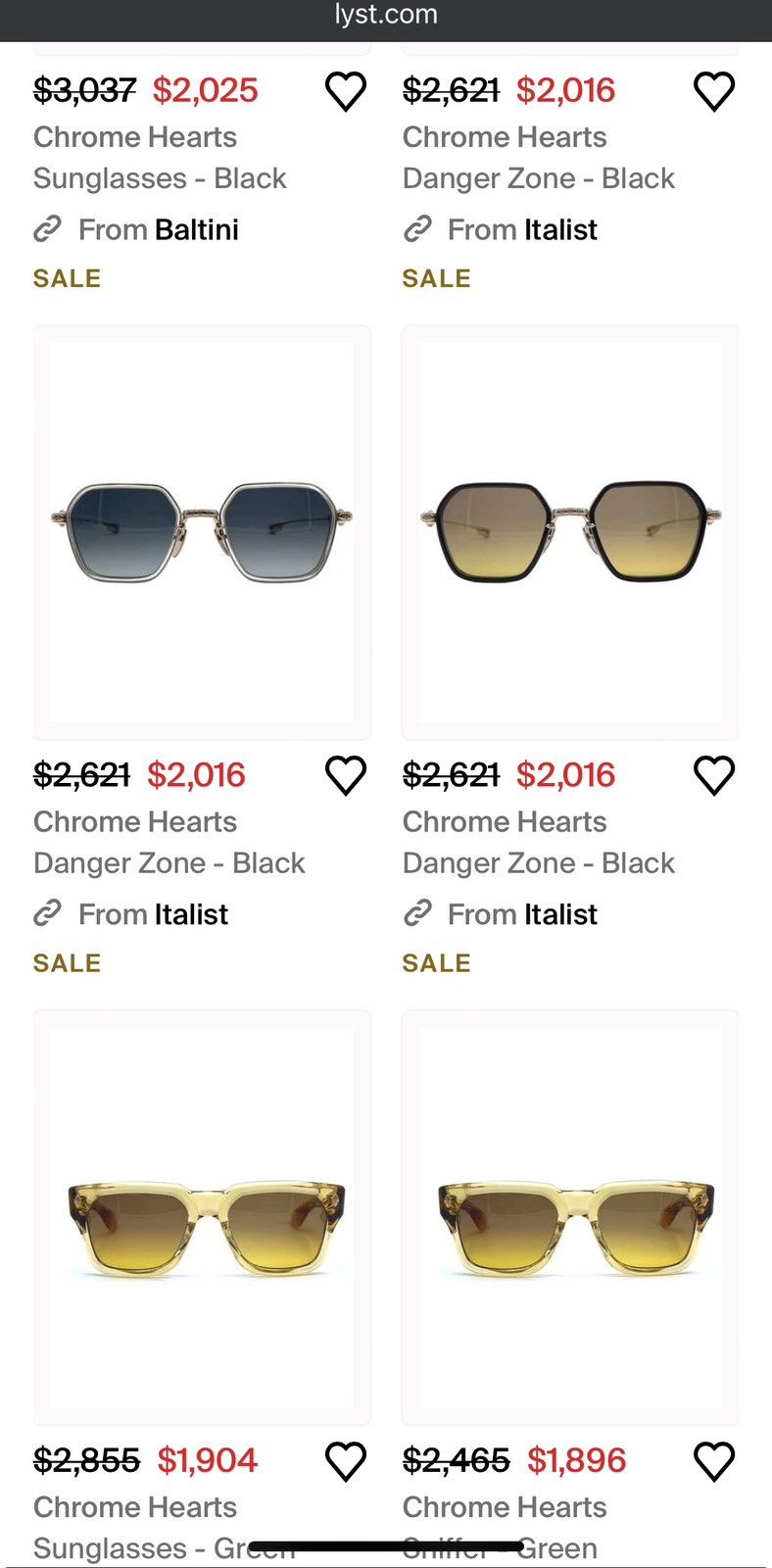
Task: Open the $1,904 yellow sunglasses product image
Action: tap(202, 1217)
